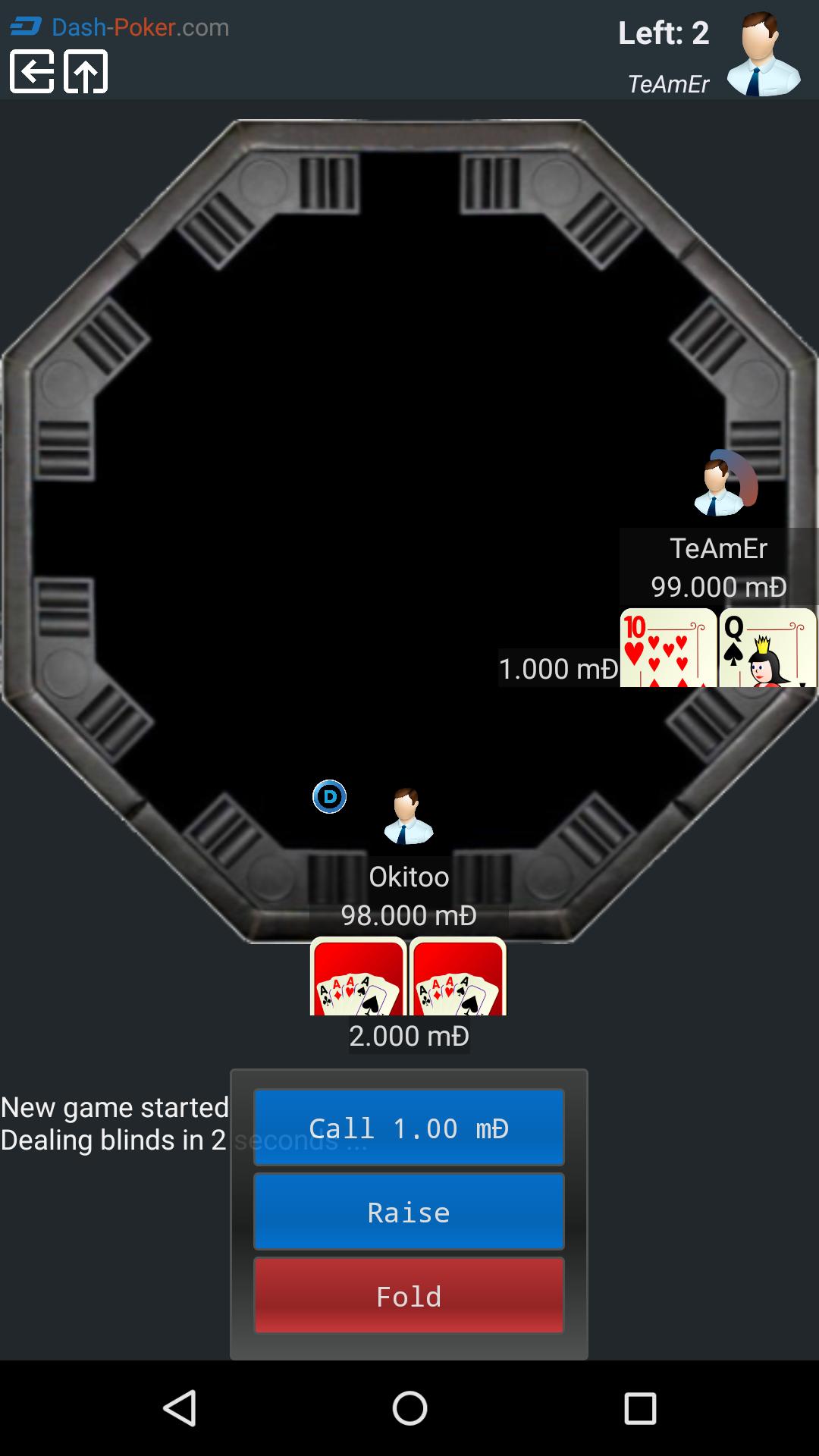Tap the Raise button

click(409, 1212)
